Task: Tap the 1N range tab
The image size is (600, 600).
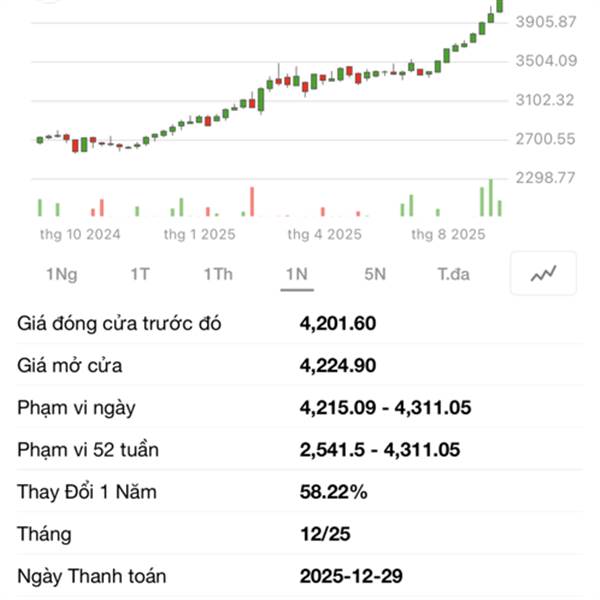Action: (297, 274)
